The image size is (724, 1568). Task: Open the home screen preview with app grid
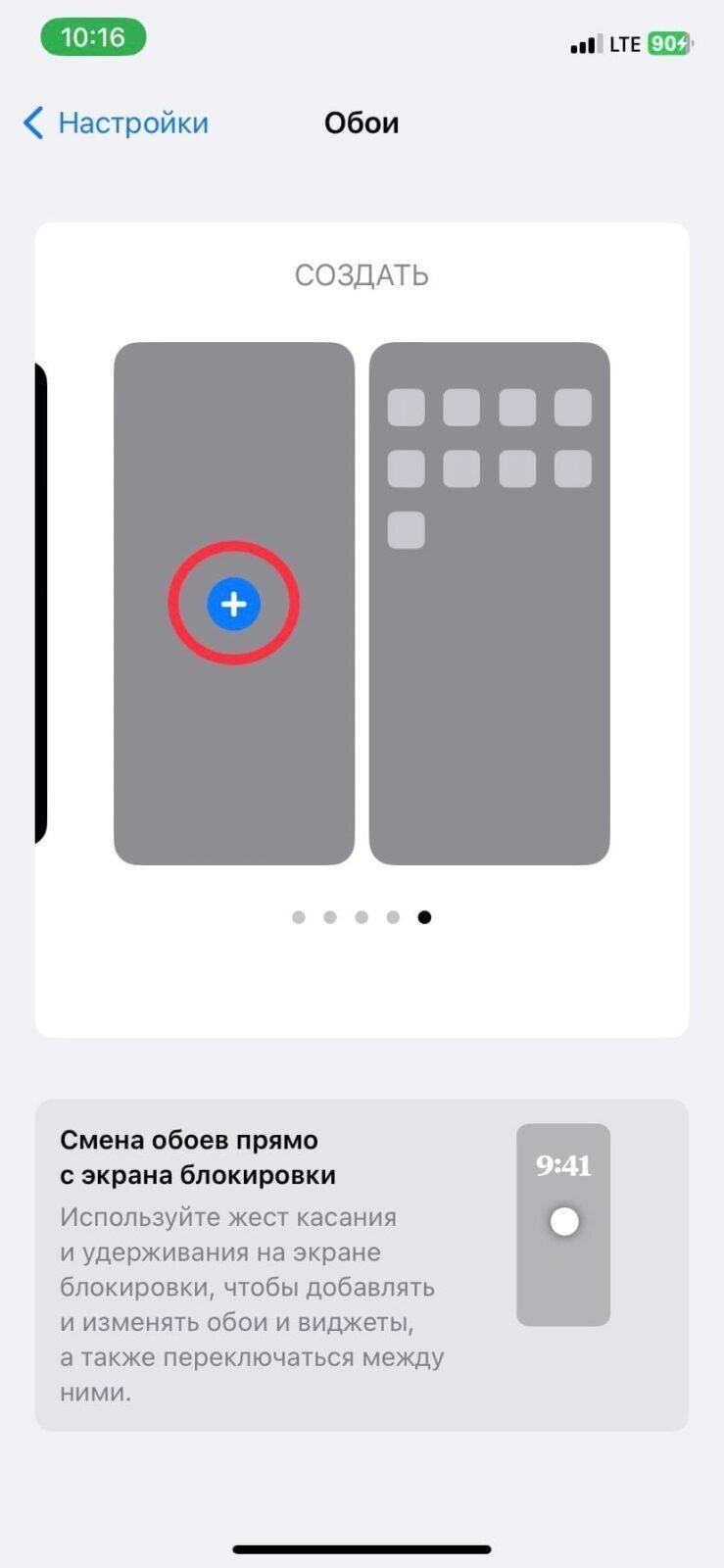[x=489, y=603]
